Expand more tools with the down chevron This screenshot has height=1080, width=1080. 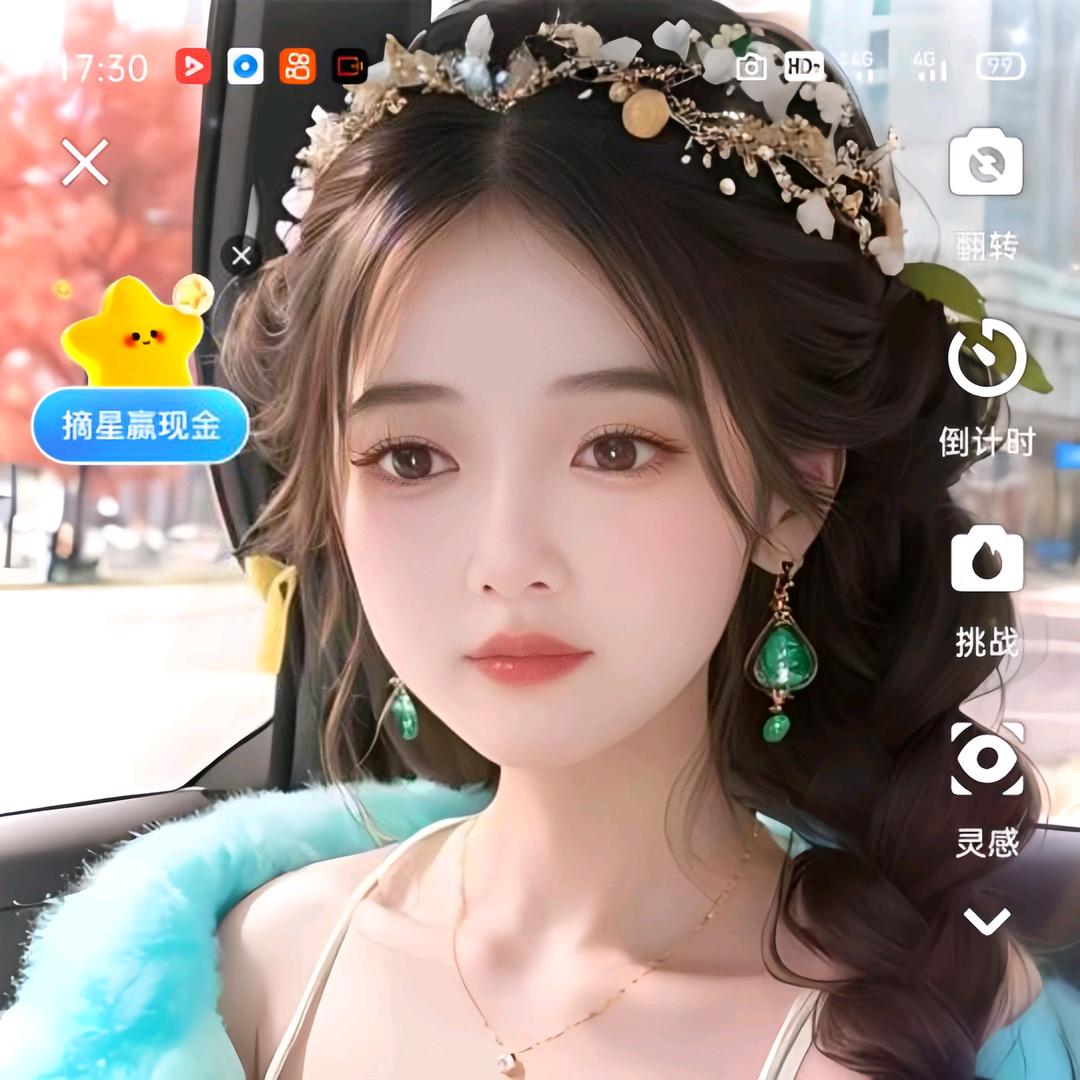coord(986,922)
